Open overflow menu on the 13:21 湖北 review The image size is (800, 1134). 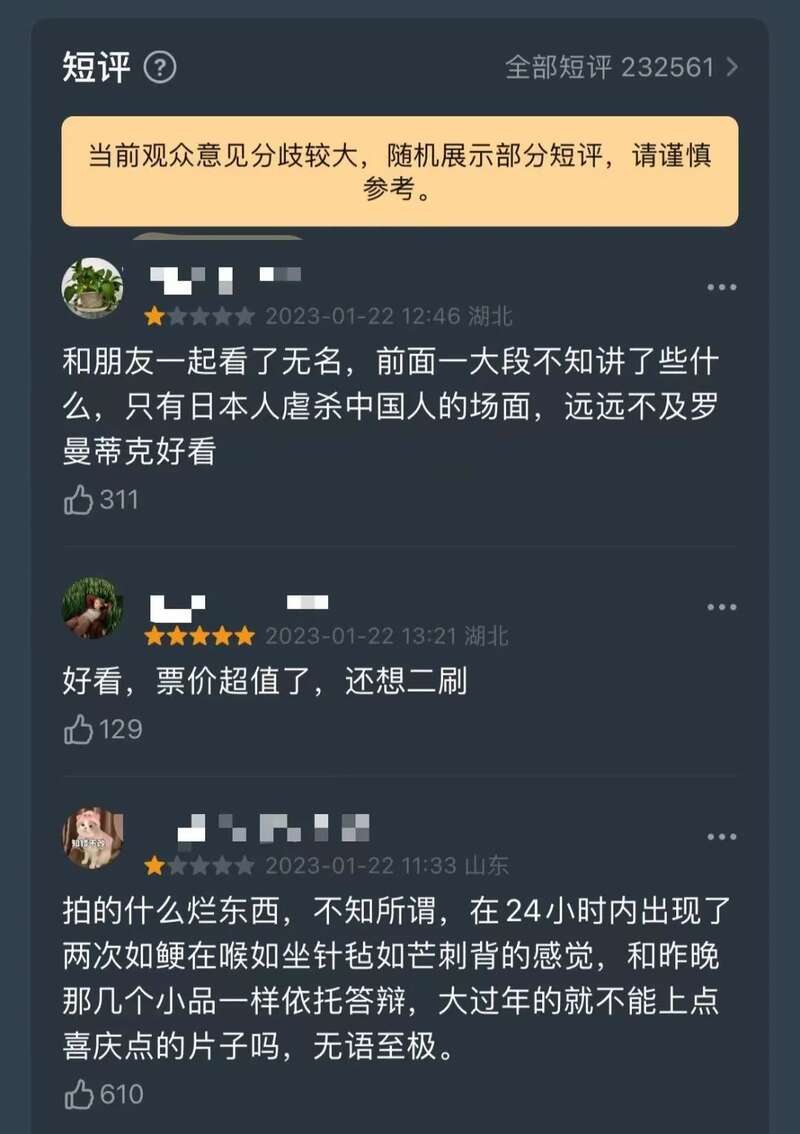pos(721,607)
